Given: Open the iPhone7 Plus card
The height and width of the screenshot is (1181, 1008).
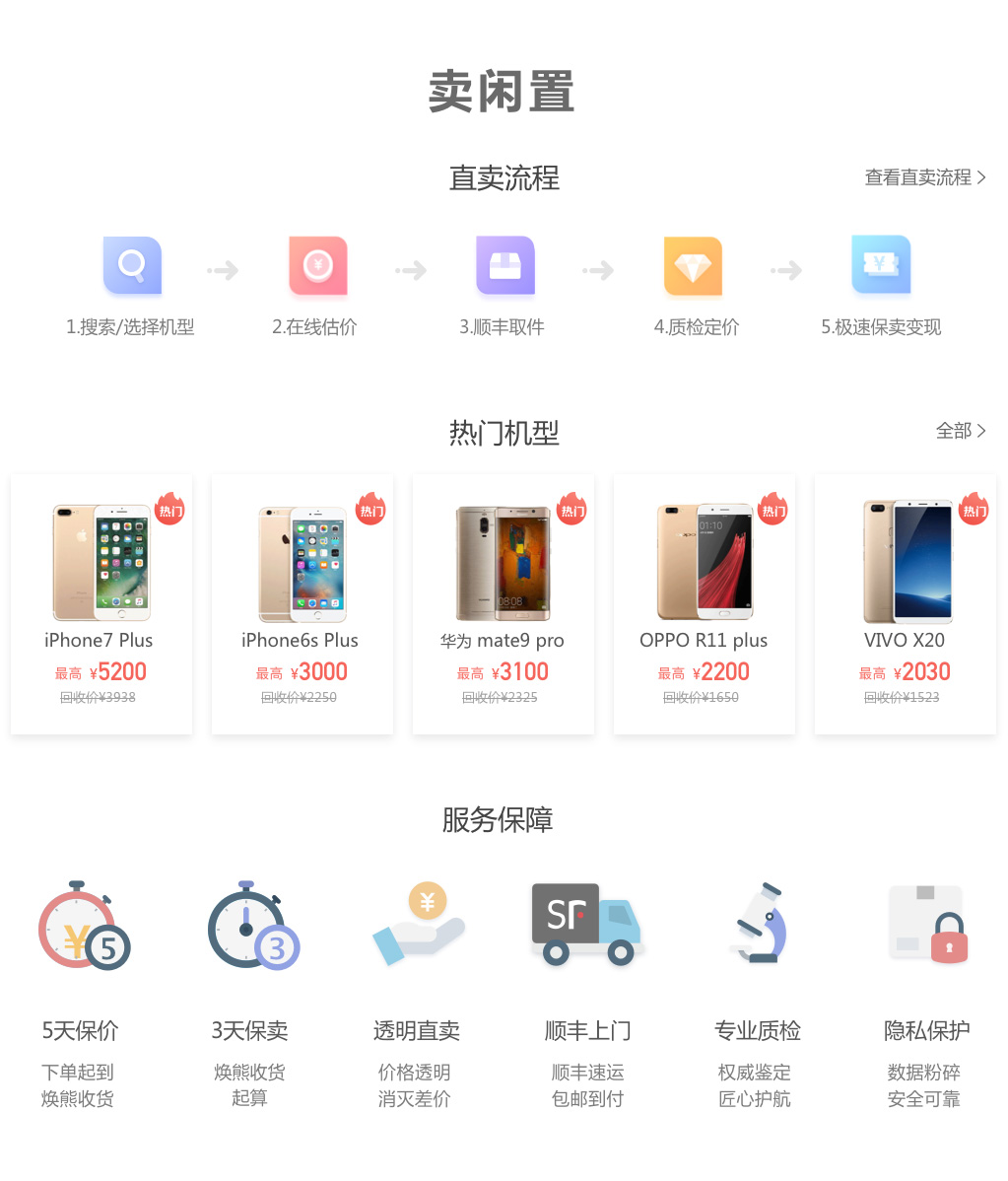Looking at the screenshot, I should 101,603.
